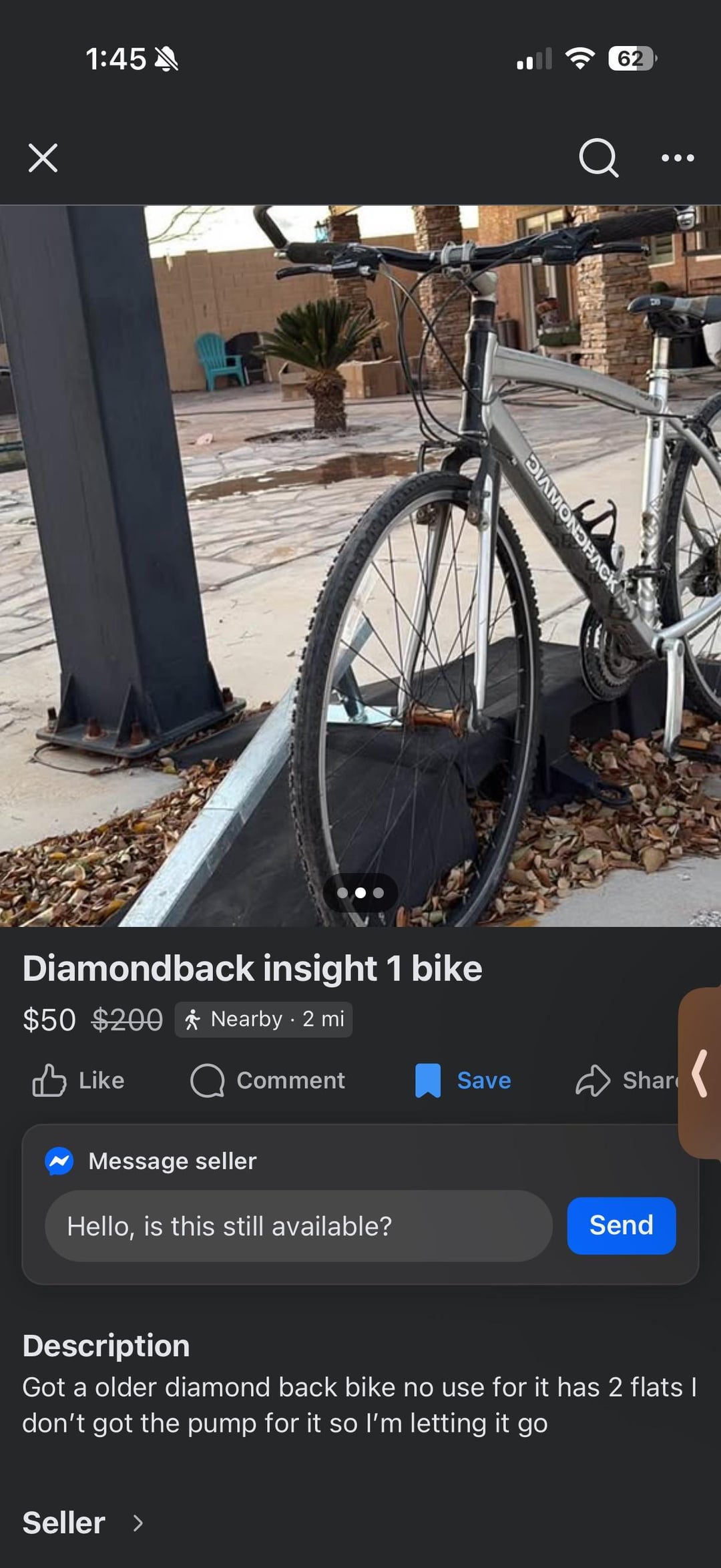Expand the brown side handle tab

(x=700, y=1074)
